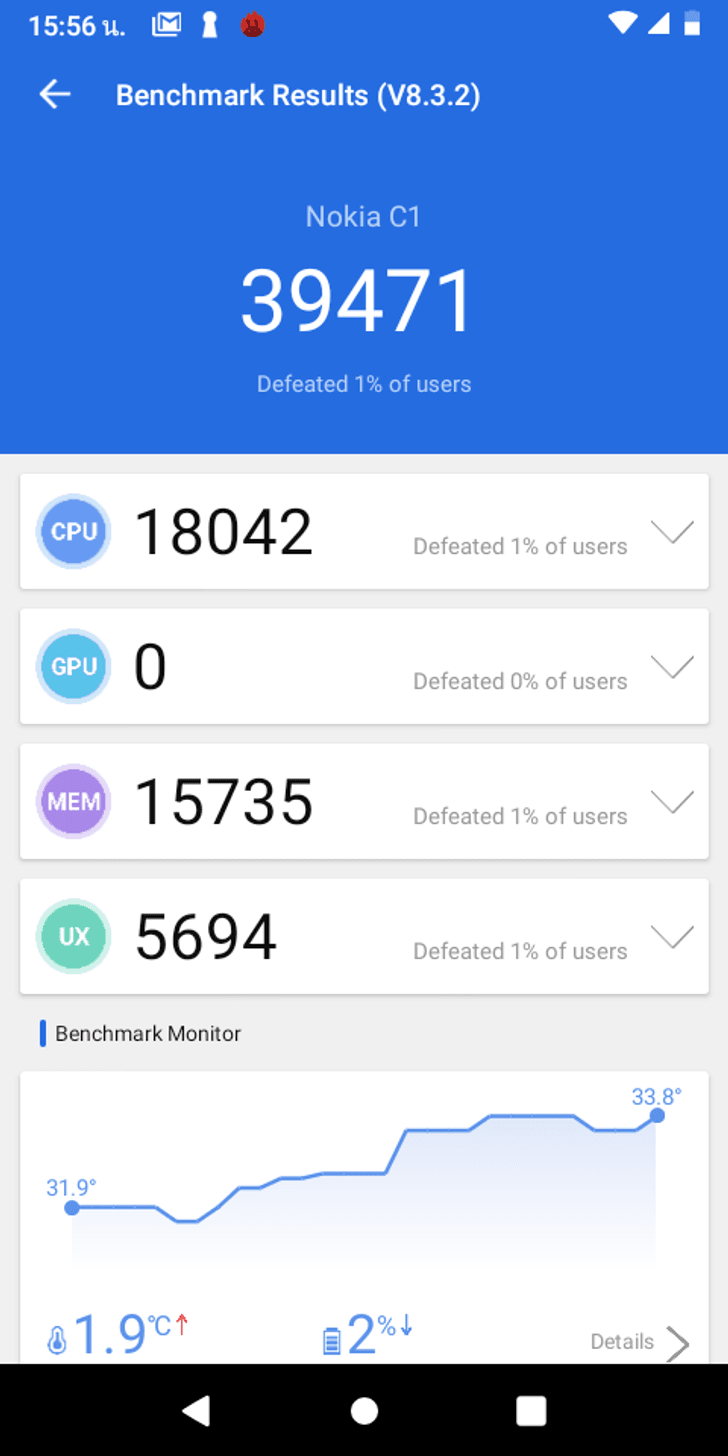Expand the CPU score details
The height and width of the screenshot is (1456, 728).
pos(672,532)
